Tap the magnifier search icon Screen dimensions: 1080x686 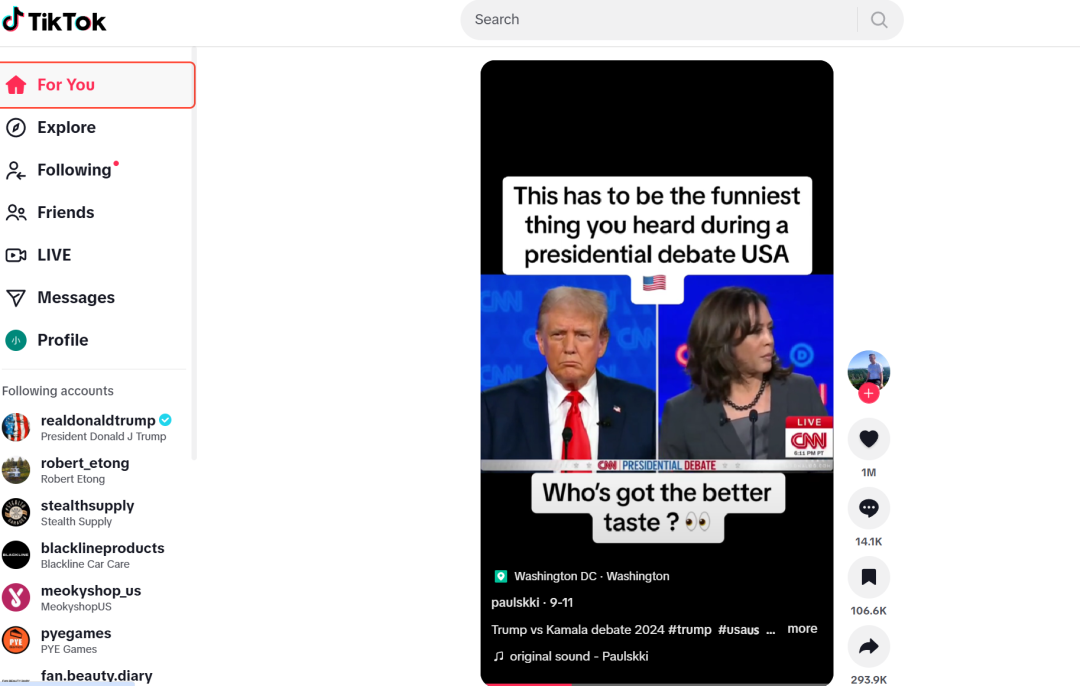(879, 20)
